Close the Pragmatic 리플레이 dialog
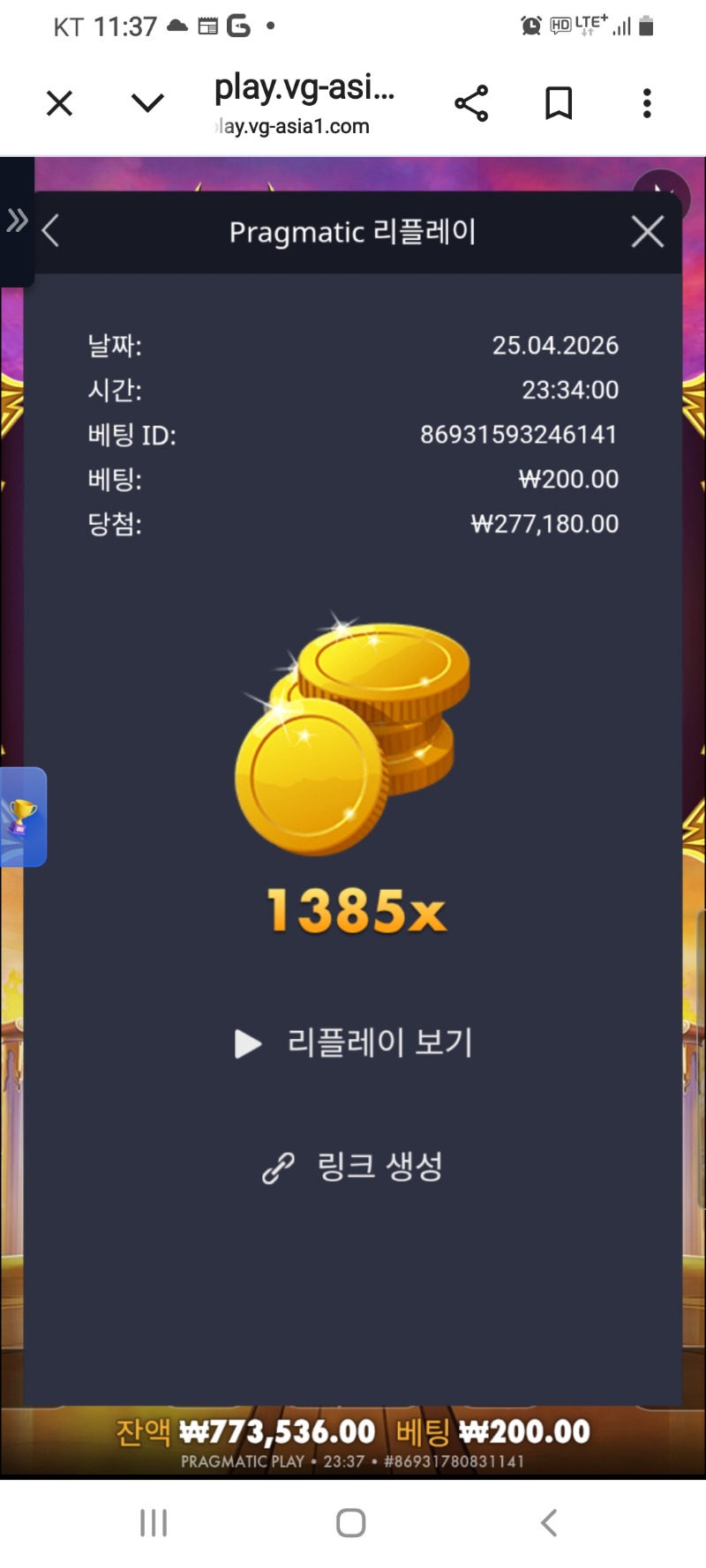 pyautogui.click(x=648, y=232)
